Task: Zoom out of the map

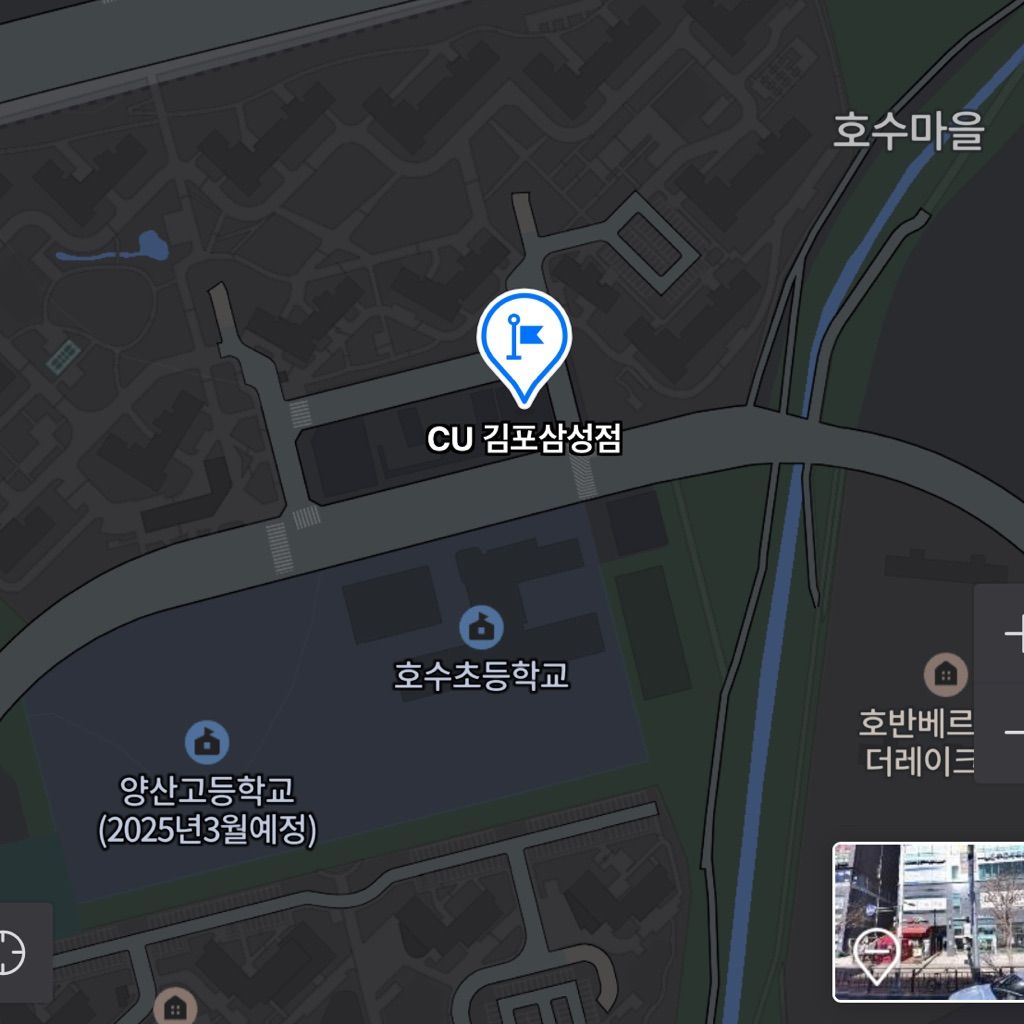Action: pyautogui.click(x=1004, y=733)
